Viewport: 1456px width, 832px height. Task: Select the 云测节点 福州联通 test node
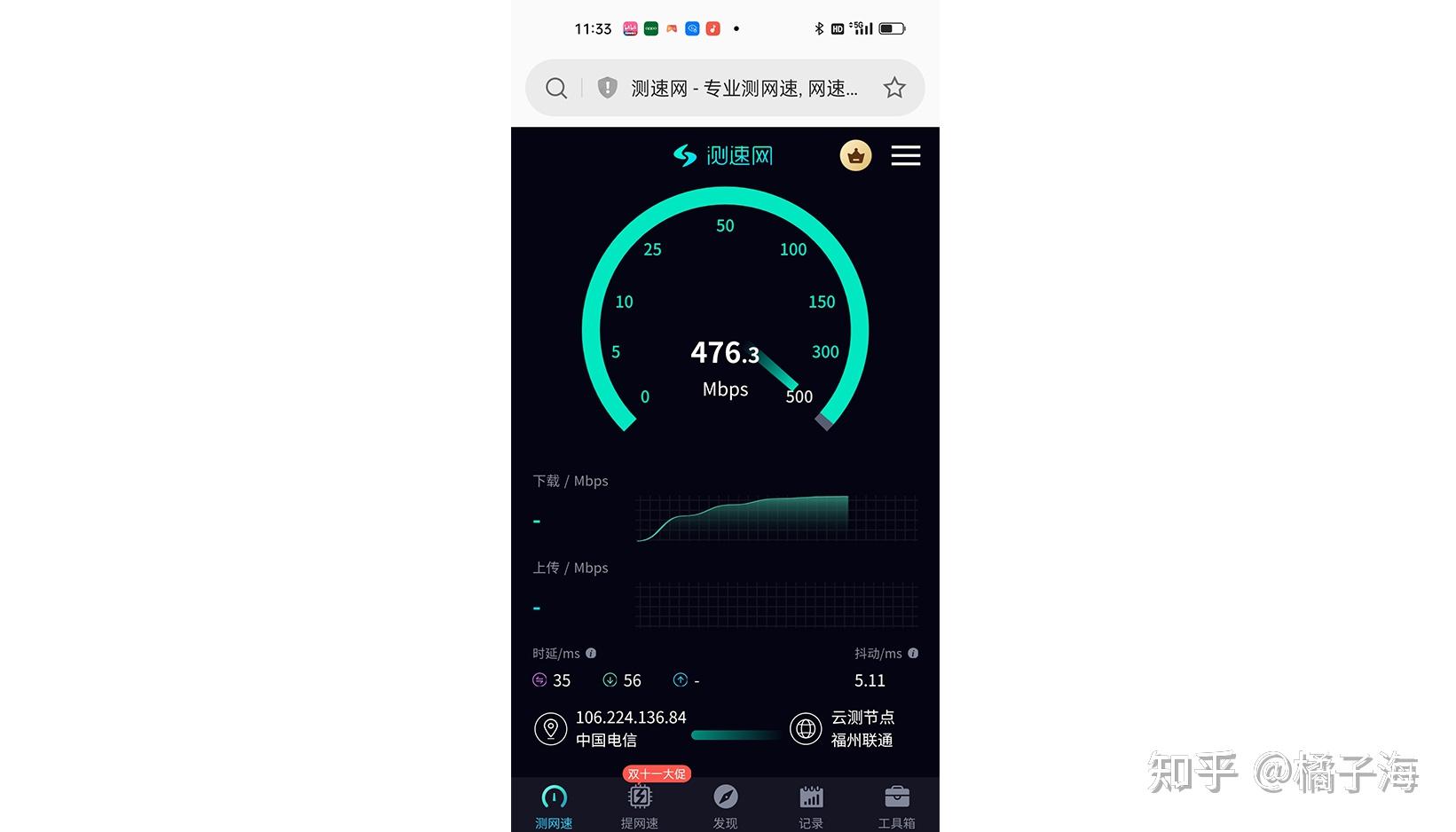click(842, 728)
